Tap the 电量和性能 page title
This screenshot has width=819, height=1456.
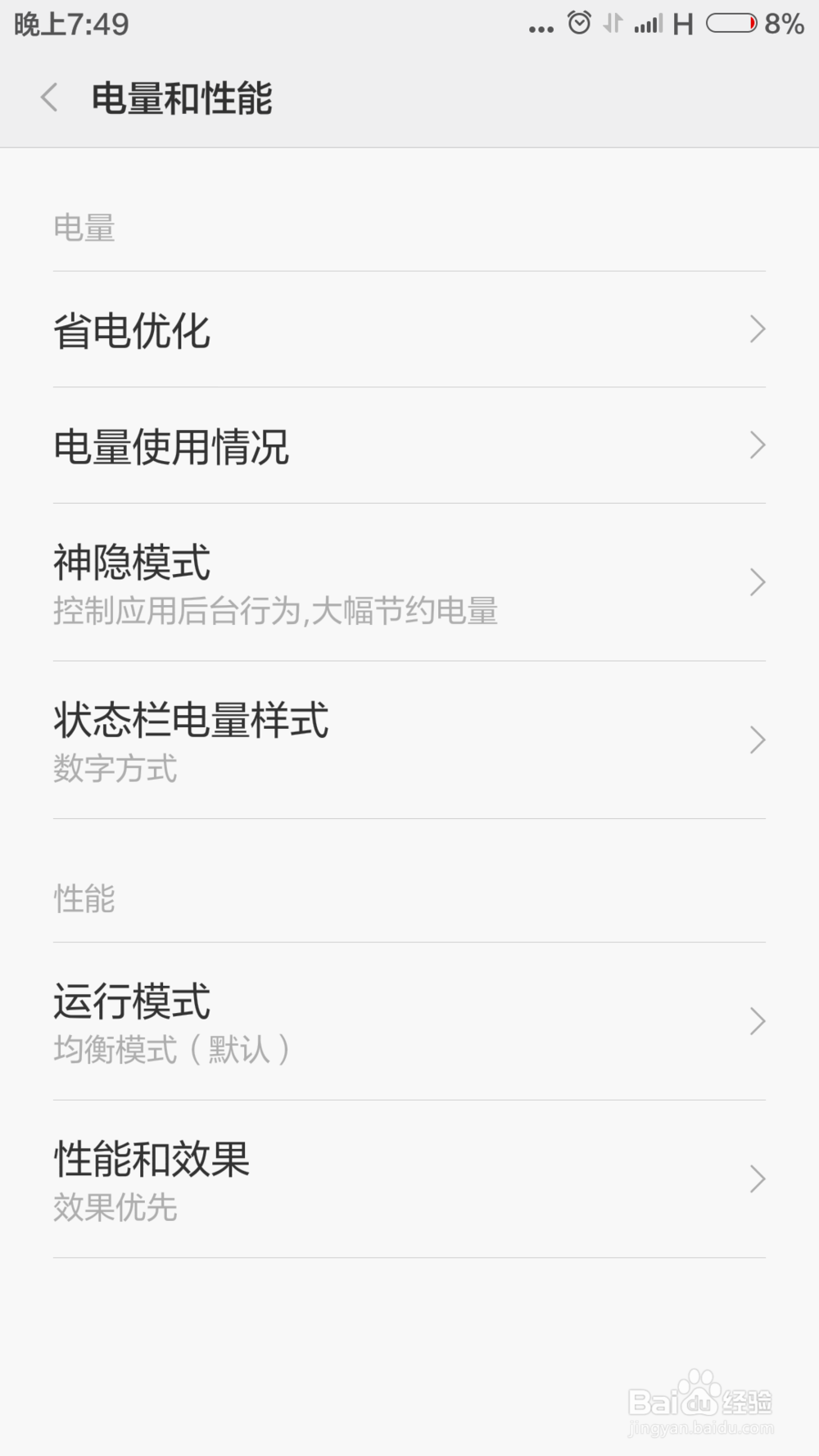[x=183, y=97]
